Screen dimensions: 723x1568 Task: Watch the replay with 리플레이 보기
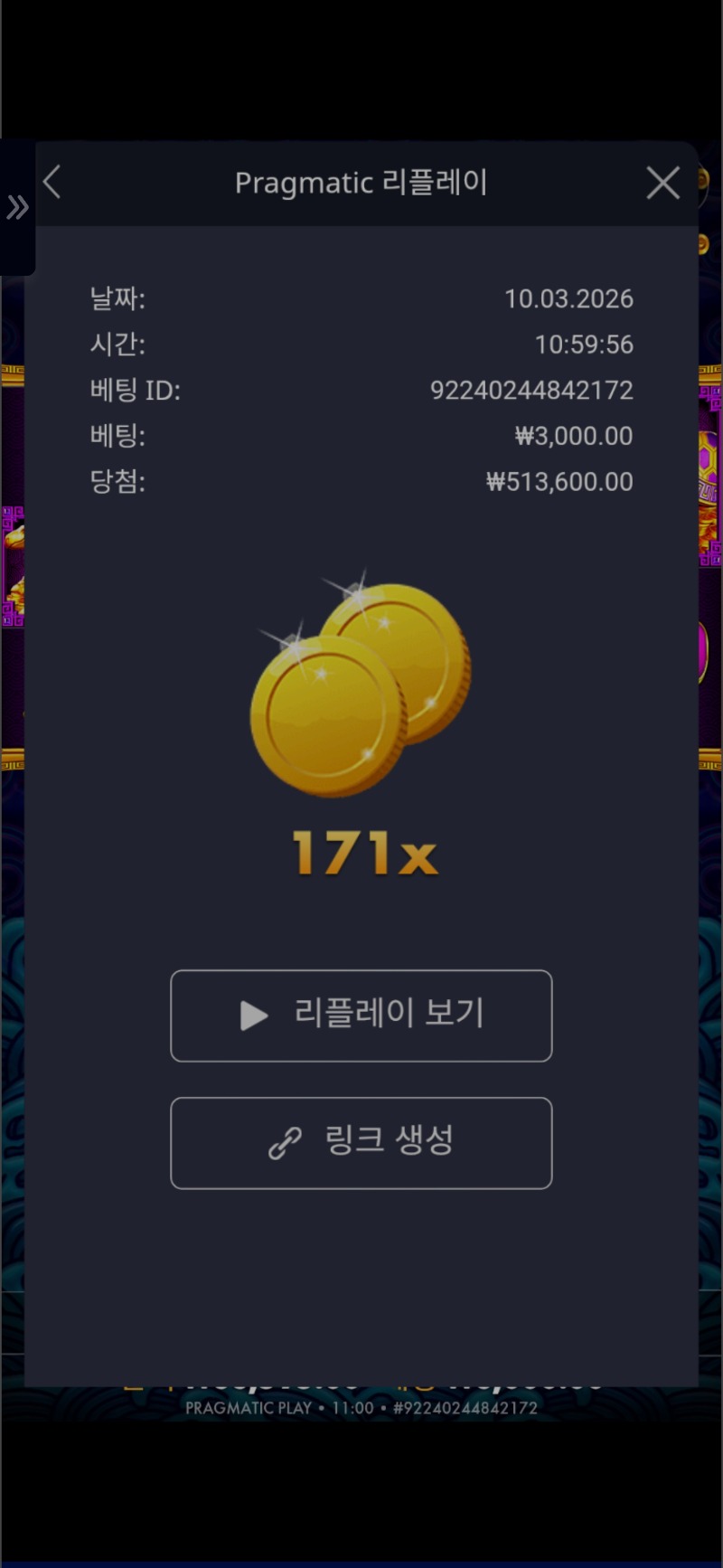(x=361, y=1015)
